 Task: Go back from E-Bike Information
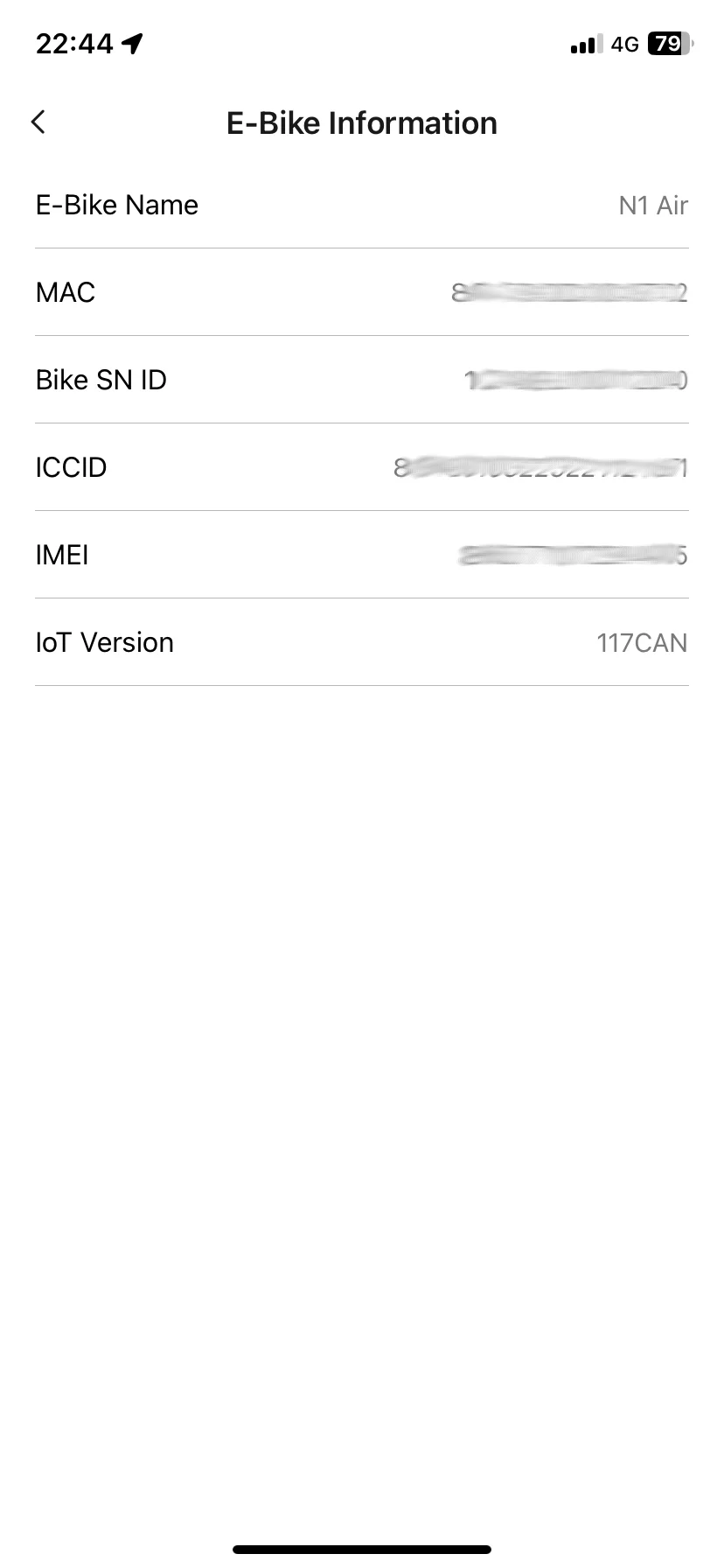click(38, 122)
